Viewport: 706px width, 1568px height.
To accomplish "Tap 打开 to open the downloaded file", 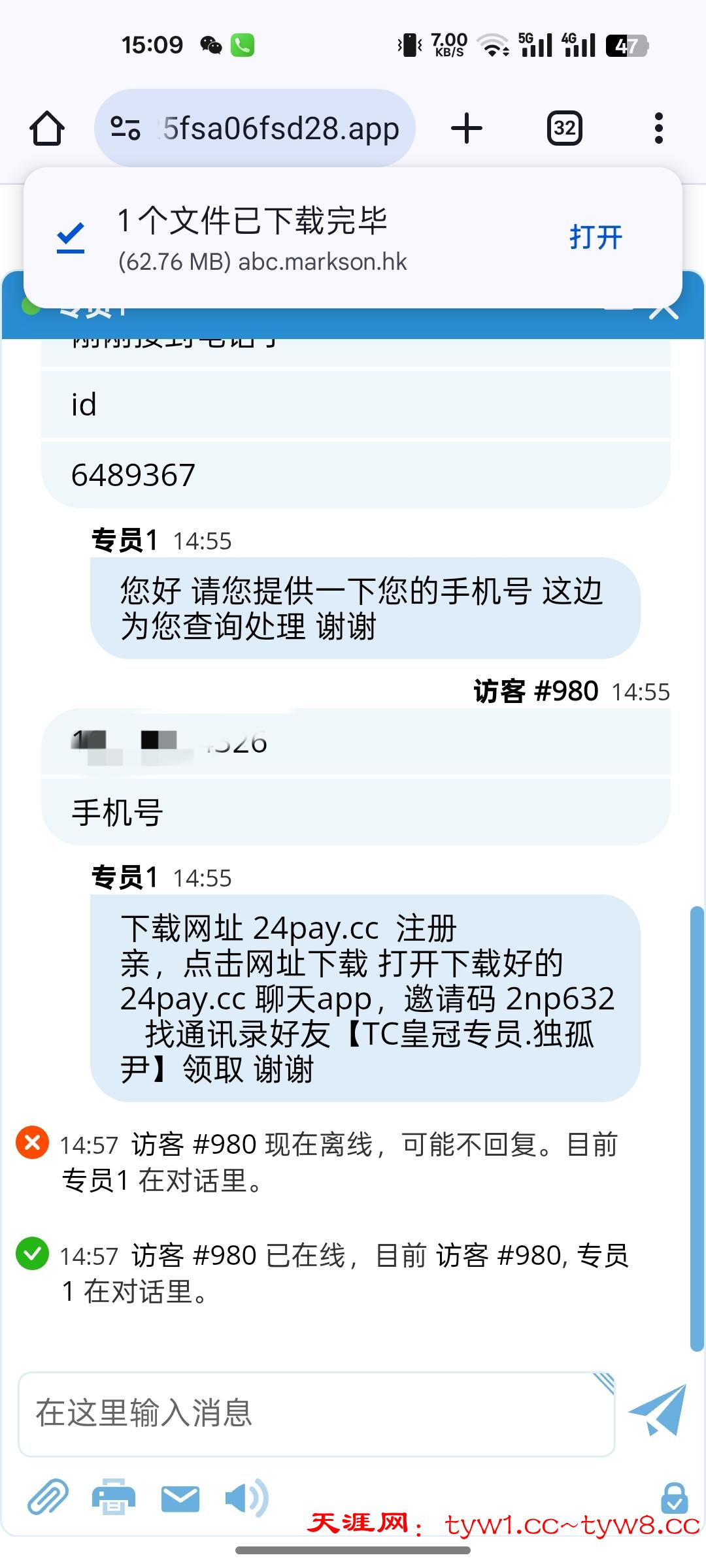I will 596,237.
